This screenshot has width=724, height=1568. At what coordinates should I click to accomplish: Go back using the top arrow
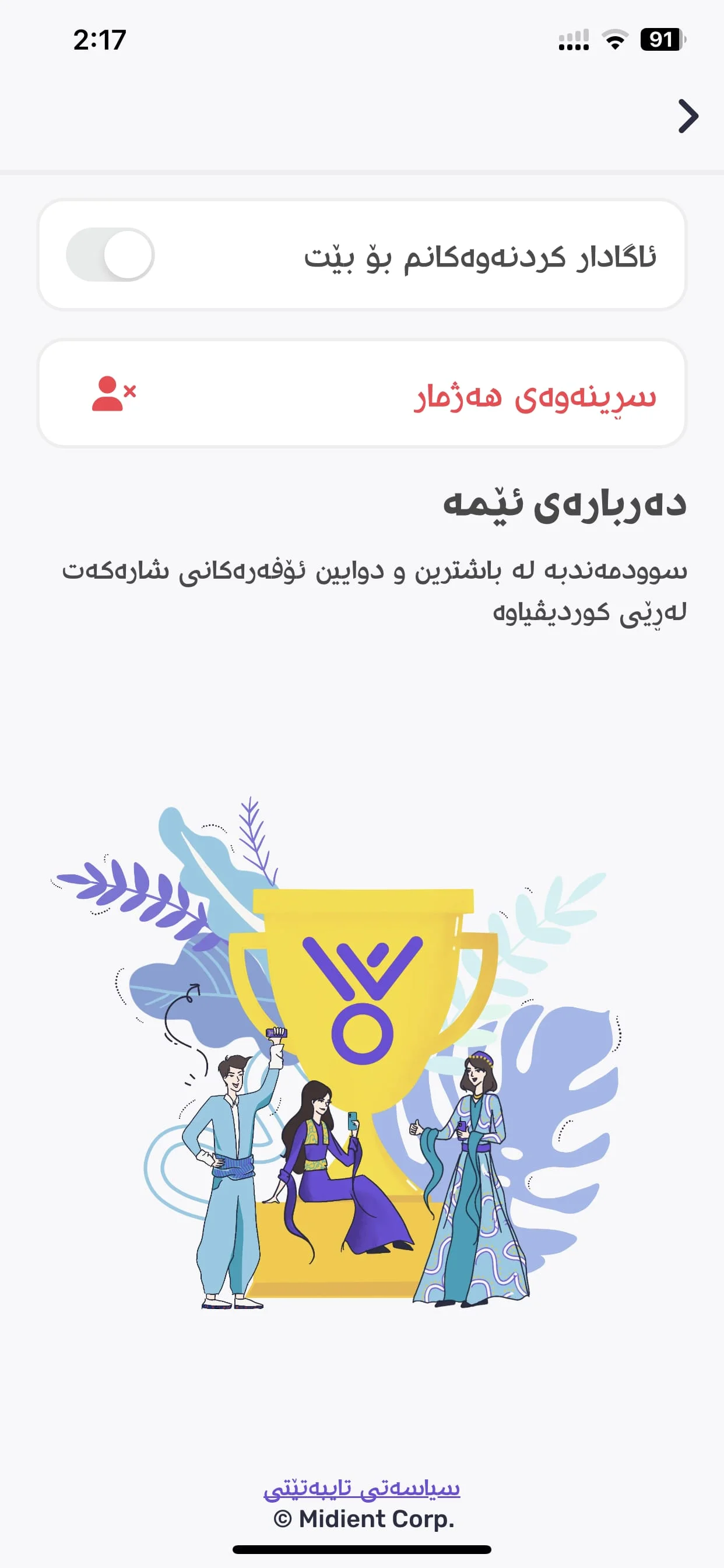coord(687,116)
